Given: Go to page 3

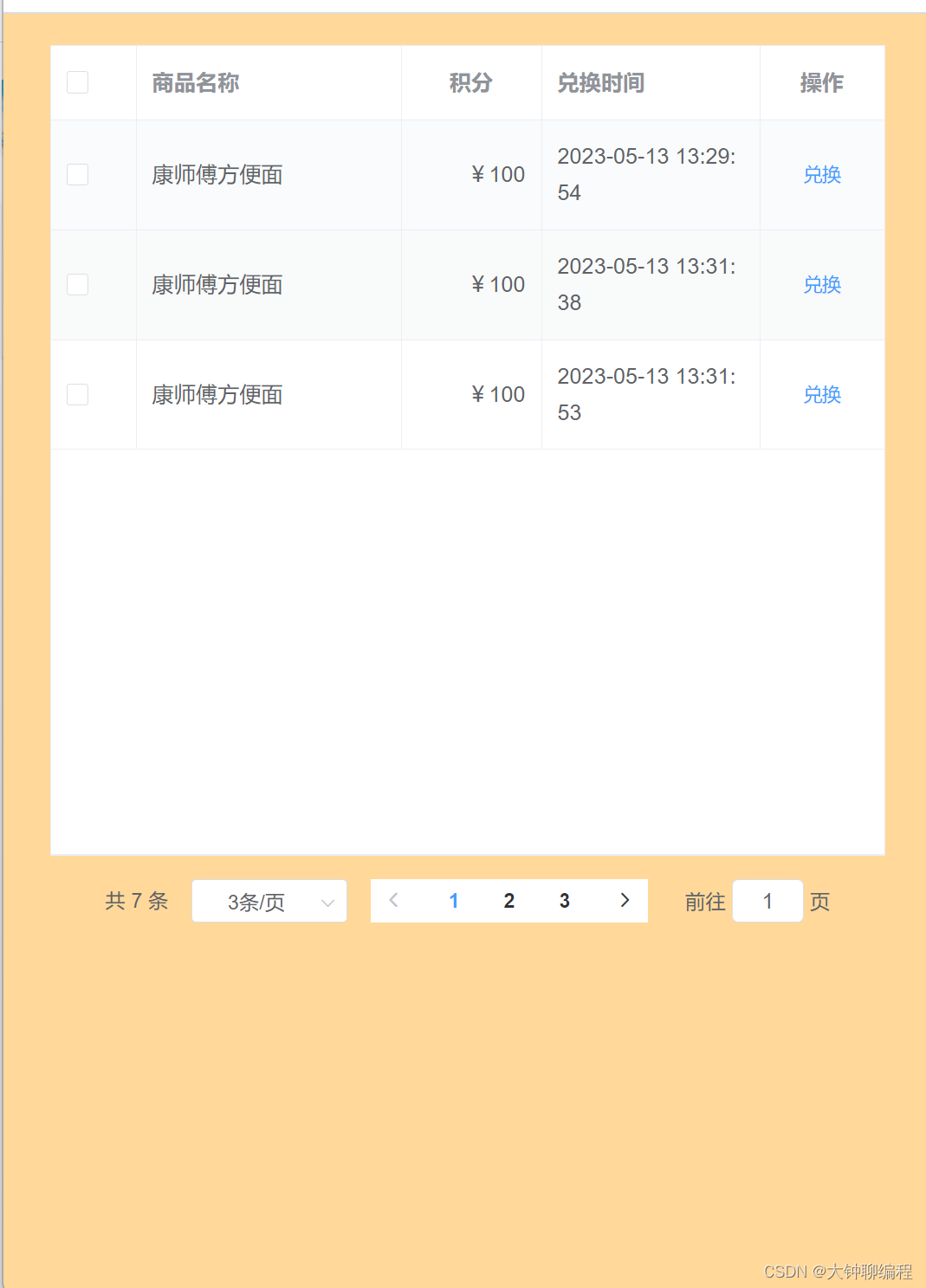Looking at the screenshot, I should [x=565, y=901].
